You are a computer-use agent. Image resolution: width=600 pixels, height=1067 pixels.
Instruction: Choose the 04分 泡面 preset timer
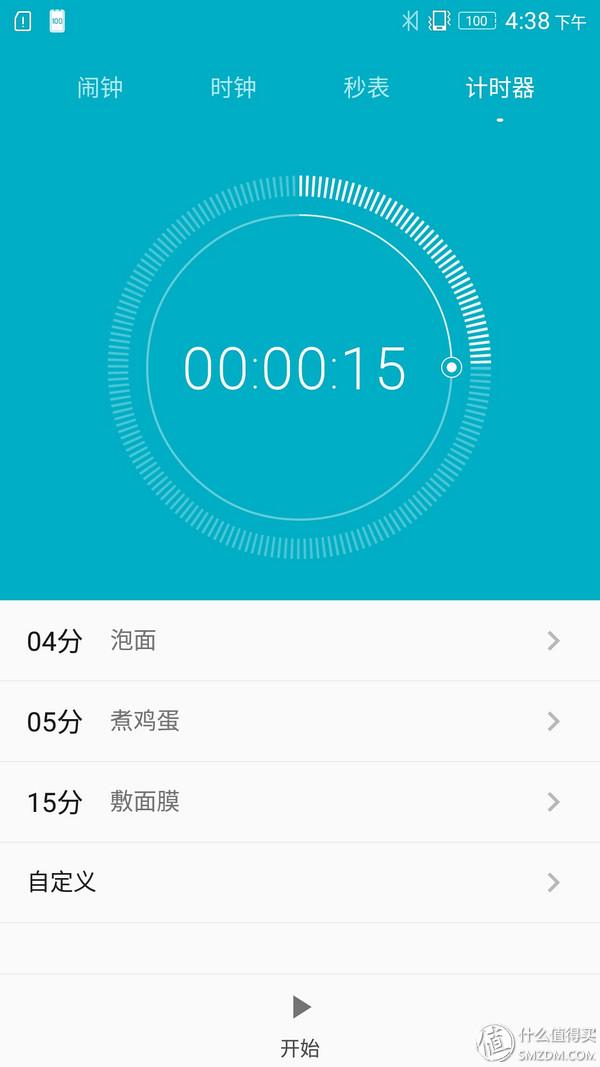pyautogui.click(x=300, y=641)
